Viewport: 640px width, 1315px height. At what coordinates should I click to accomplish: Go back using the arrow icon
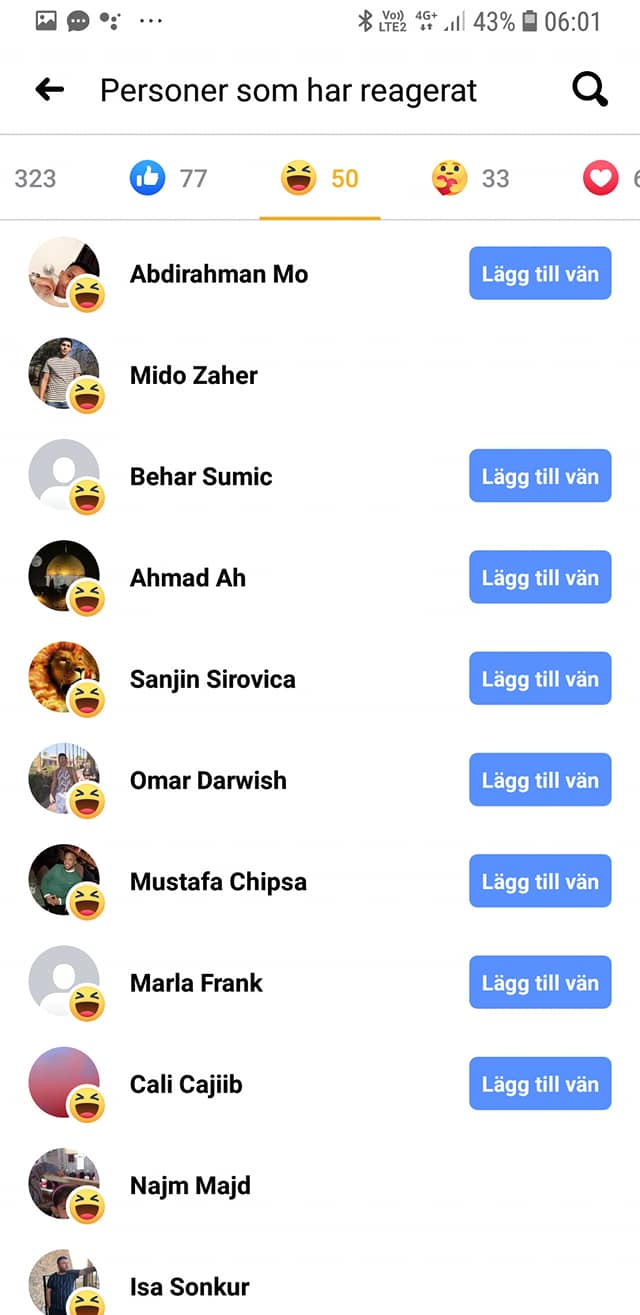49,90
